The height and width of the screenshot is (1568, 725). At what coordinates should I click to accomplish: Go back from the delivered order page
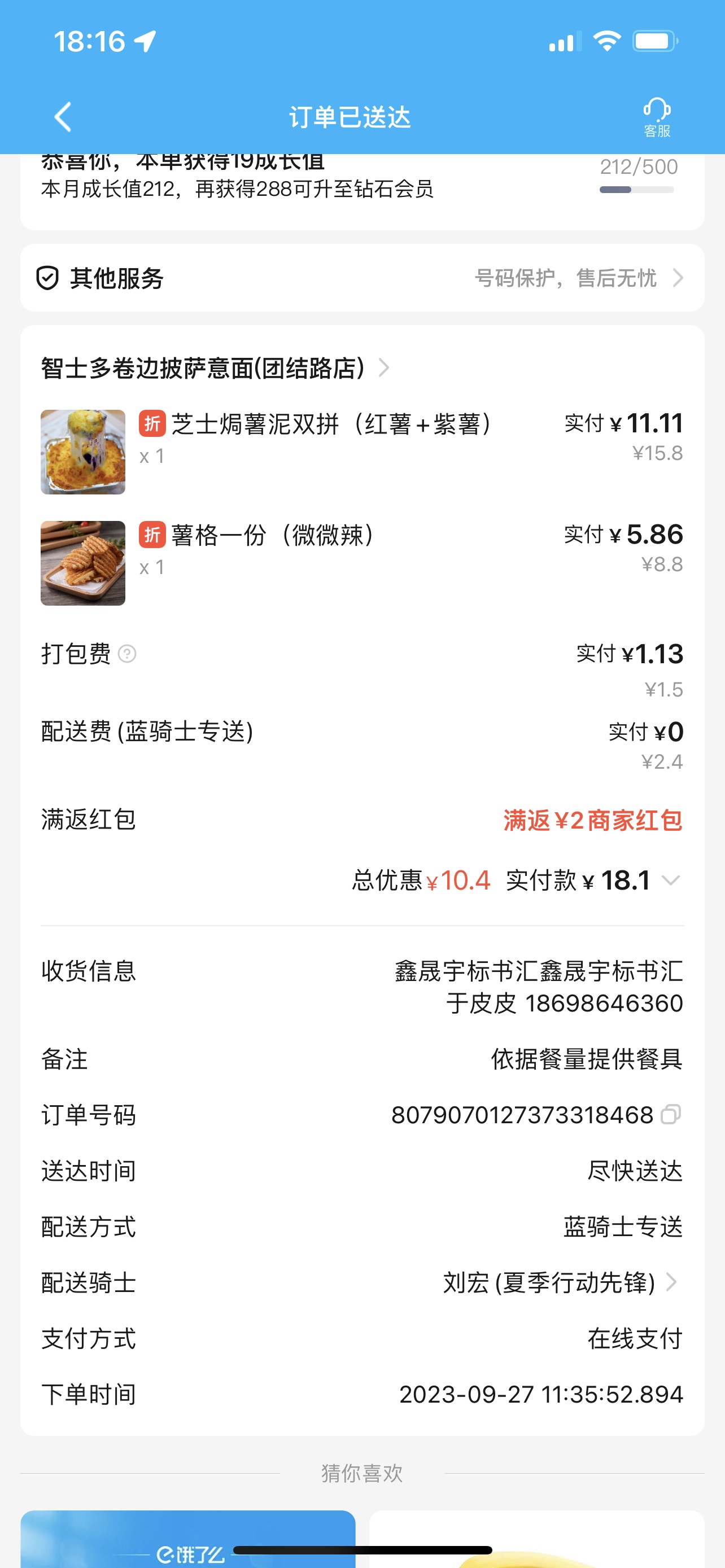point(63,116)
